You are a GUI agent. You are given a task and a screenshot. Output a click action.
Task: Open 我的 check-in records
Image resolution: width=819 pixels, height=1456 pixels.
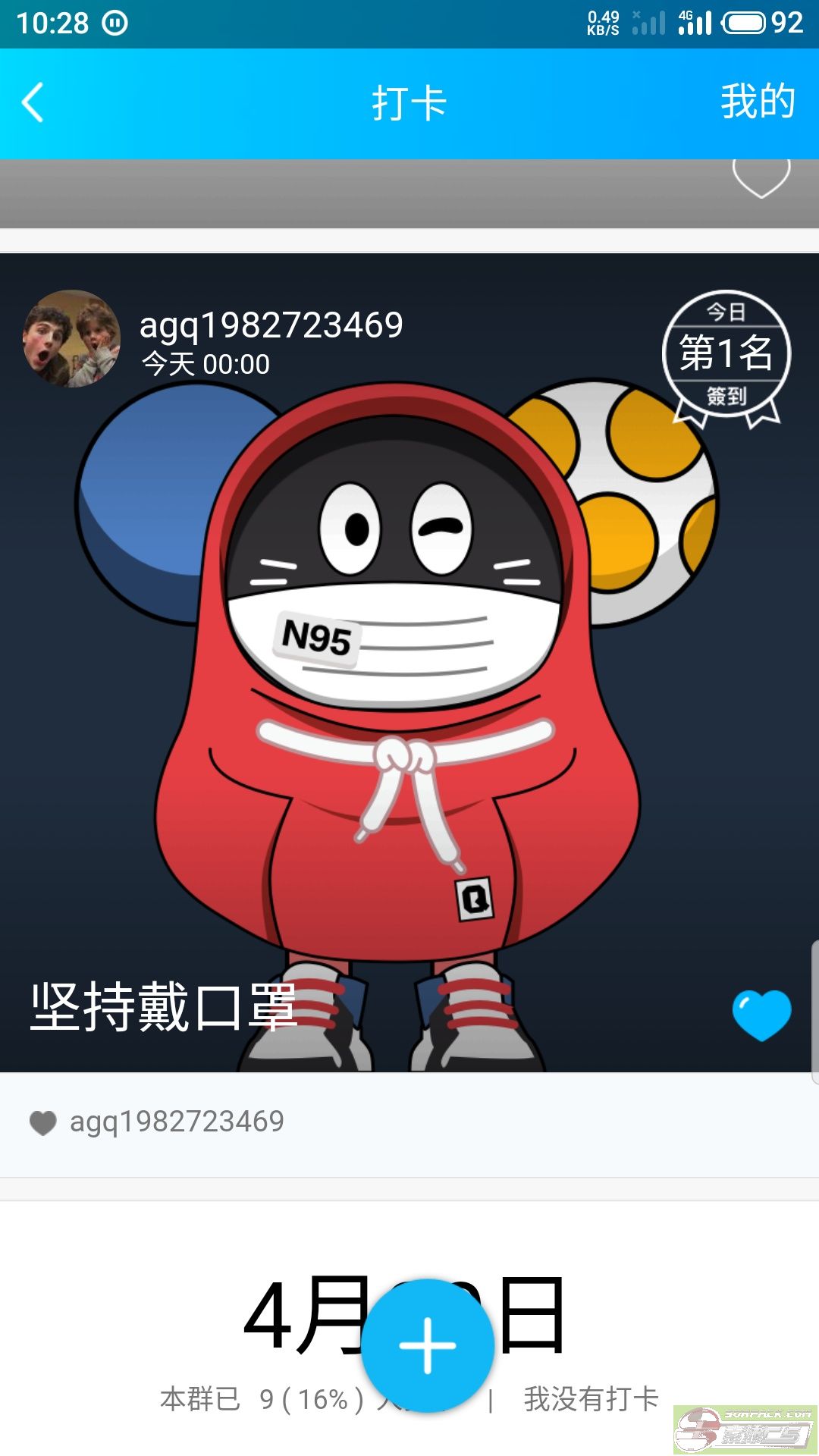click(x=757, y=102)
